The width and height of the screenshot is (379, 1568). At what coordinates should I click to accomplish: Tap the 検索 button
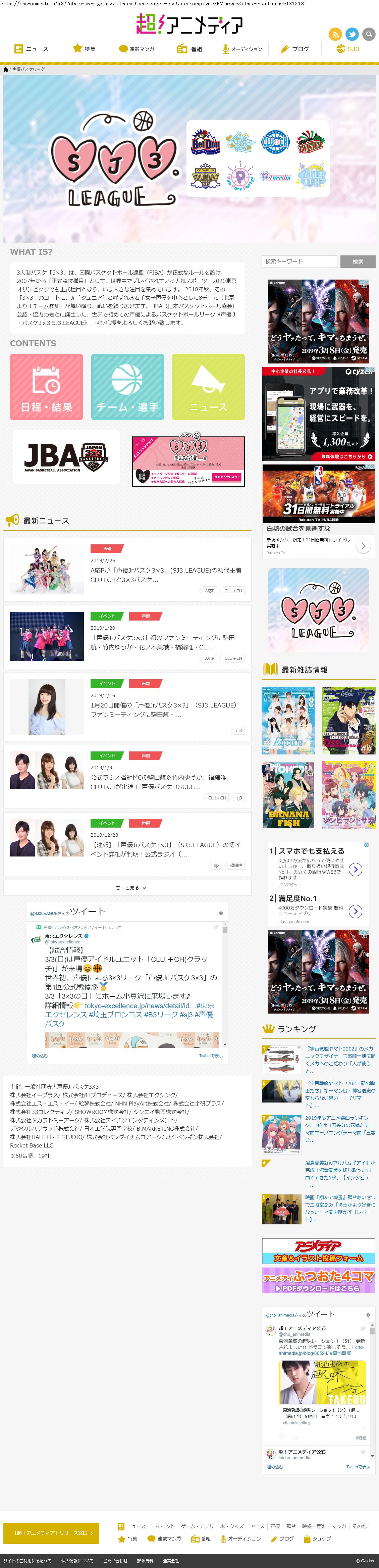tap(358, 261)
